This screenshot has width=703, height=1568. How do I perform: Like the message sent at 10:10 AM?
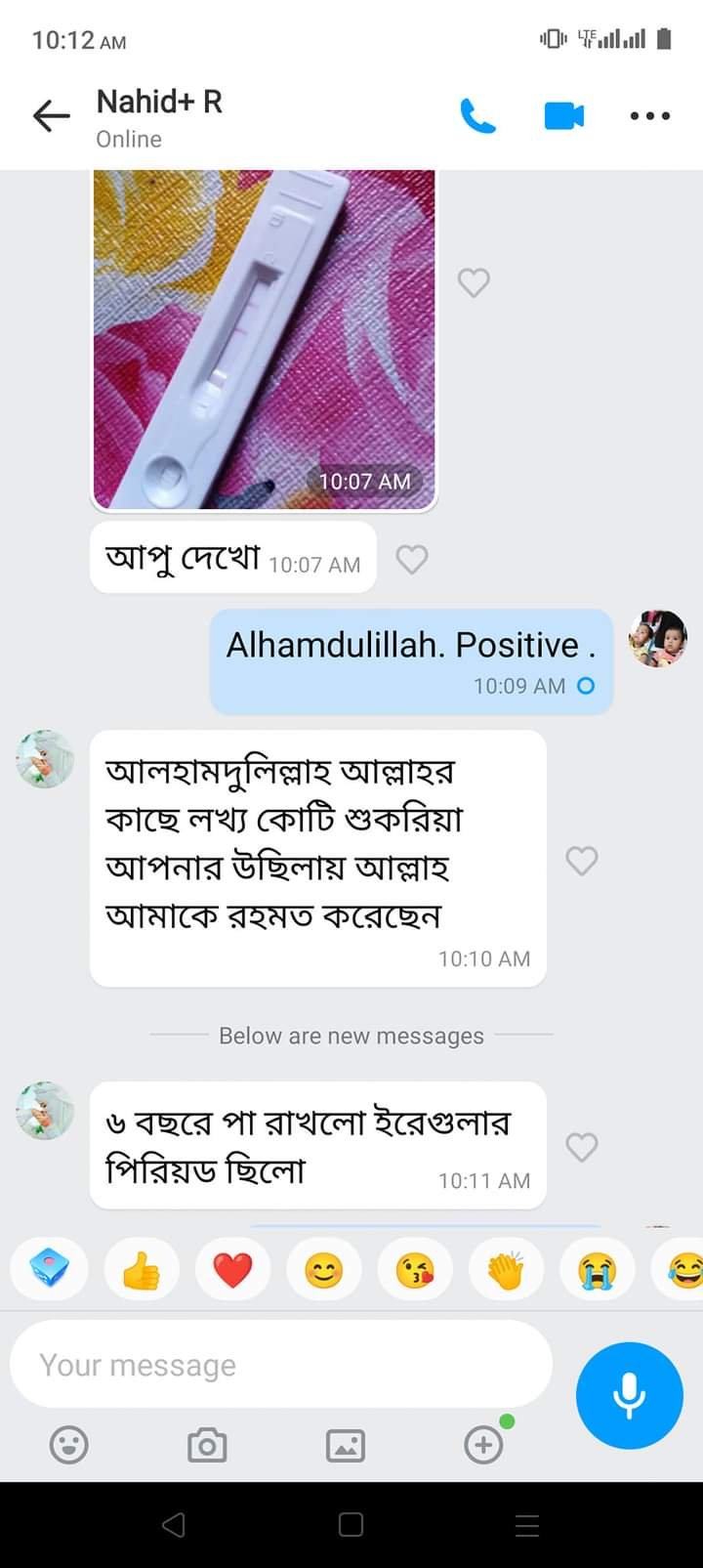click(582, 860)
